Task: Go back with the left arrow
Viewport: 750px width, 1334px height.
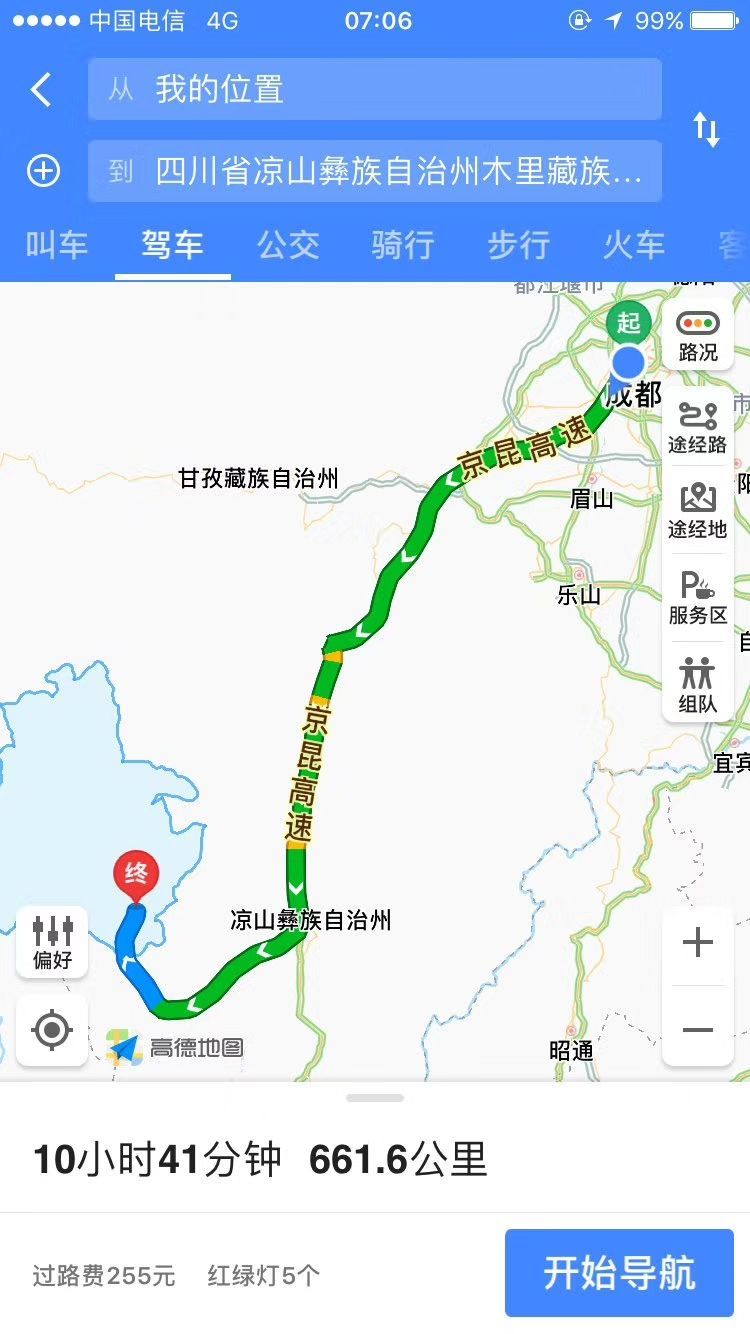Action: 40,89
